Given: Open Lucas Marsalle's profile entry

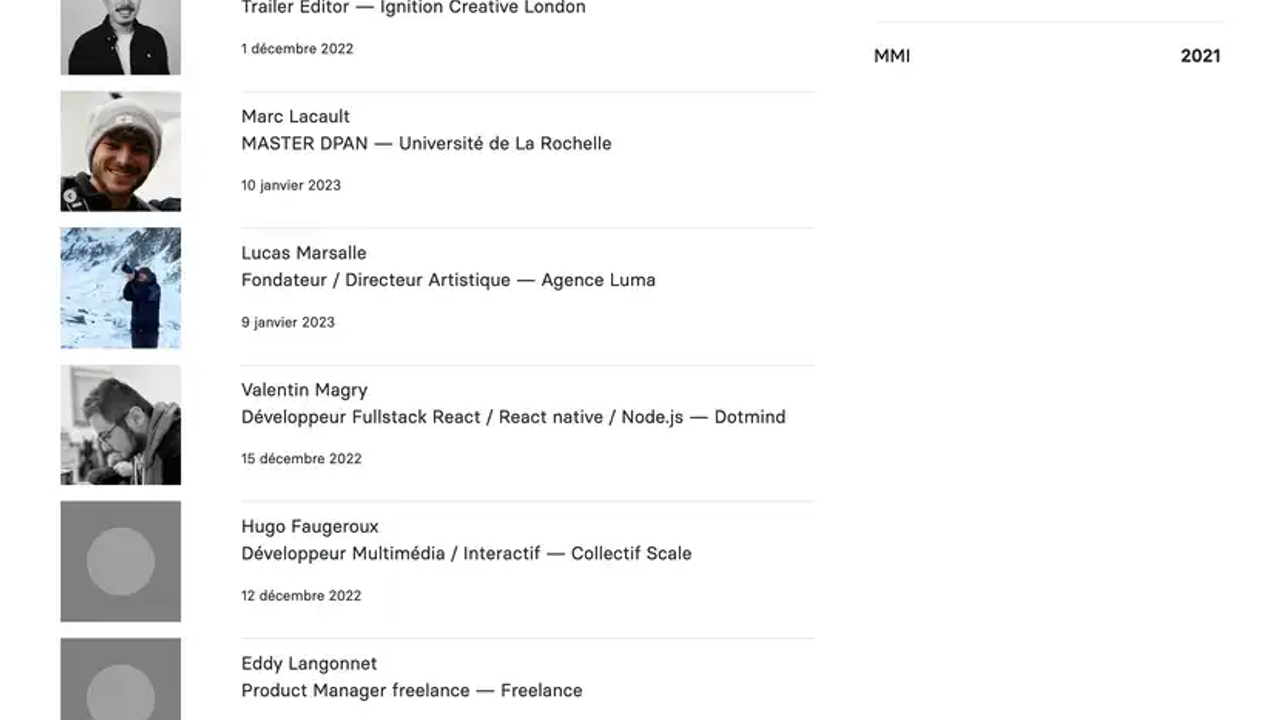Looking at the screenshot, I should point(303,254).
